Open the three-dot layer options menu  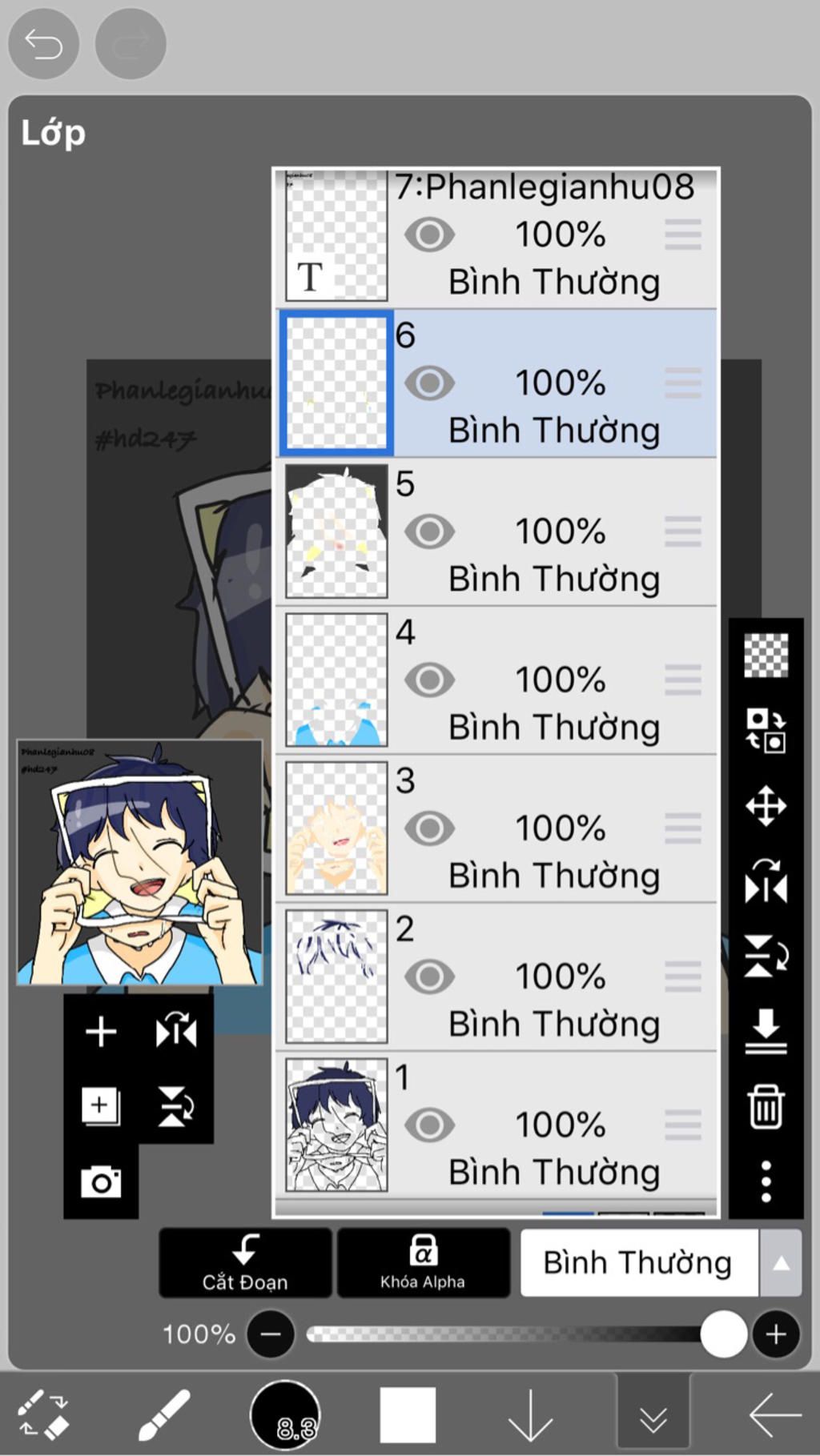tap(766, 1181)
